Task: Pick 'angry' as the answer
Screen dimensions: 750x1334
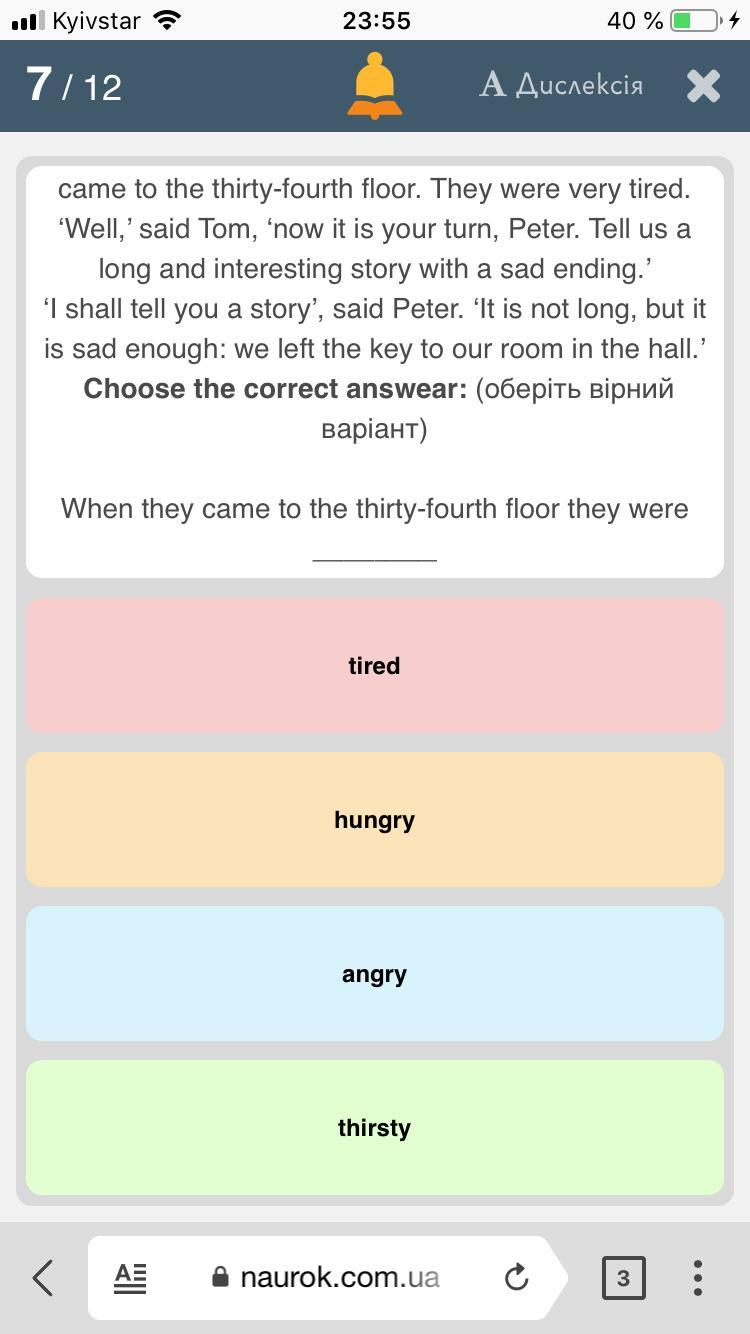Action: pyautogui.click(x=374, y=974)
